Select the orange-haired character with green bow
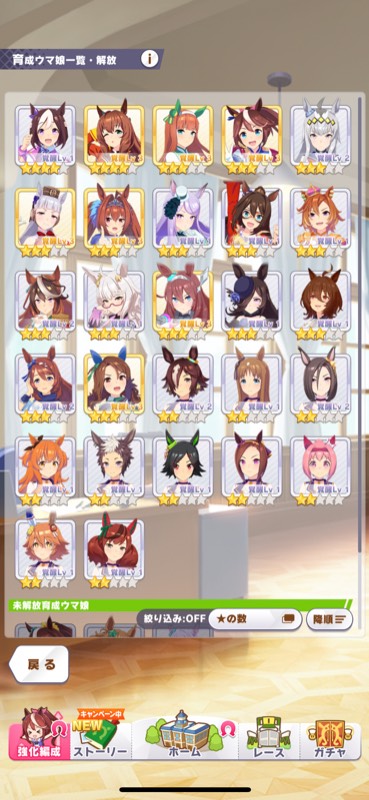This screenshot has width=369, height=800. pyautogui.click(x=183, y=136)
